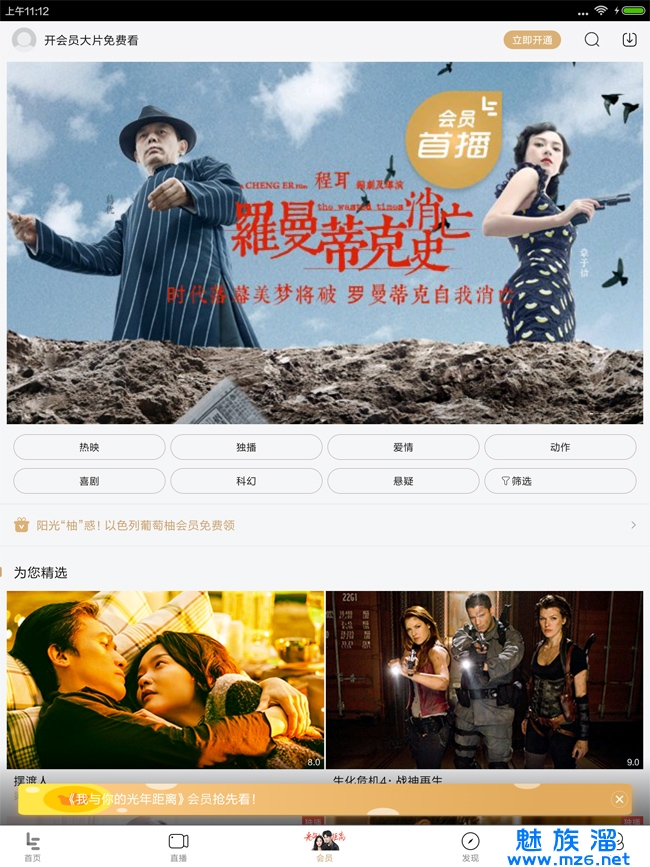Select the 独播 category chip

[246, 447]
